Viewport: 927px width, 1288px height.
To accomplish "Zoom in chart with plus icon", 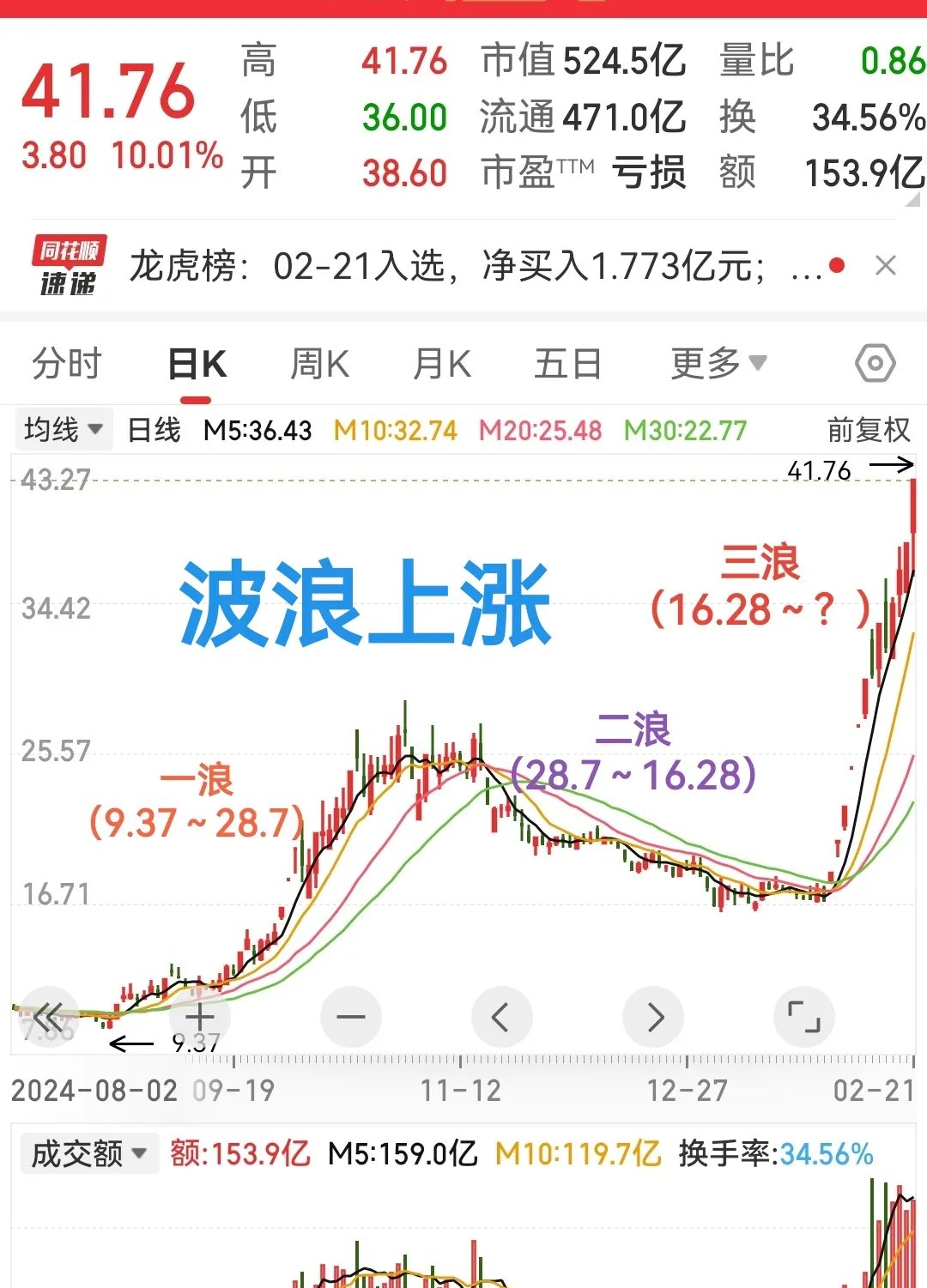I will tap(199, 1016).
